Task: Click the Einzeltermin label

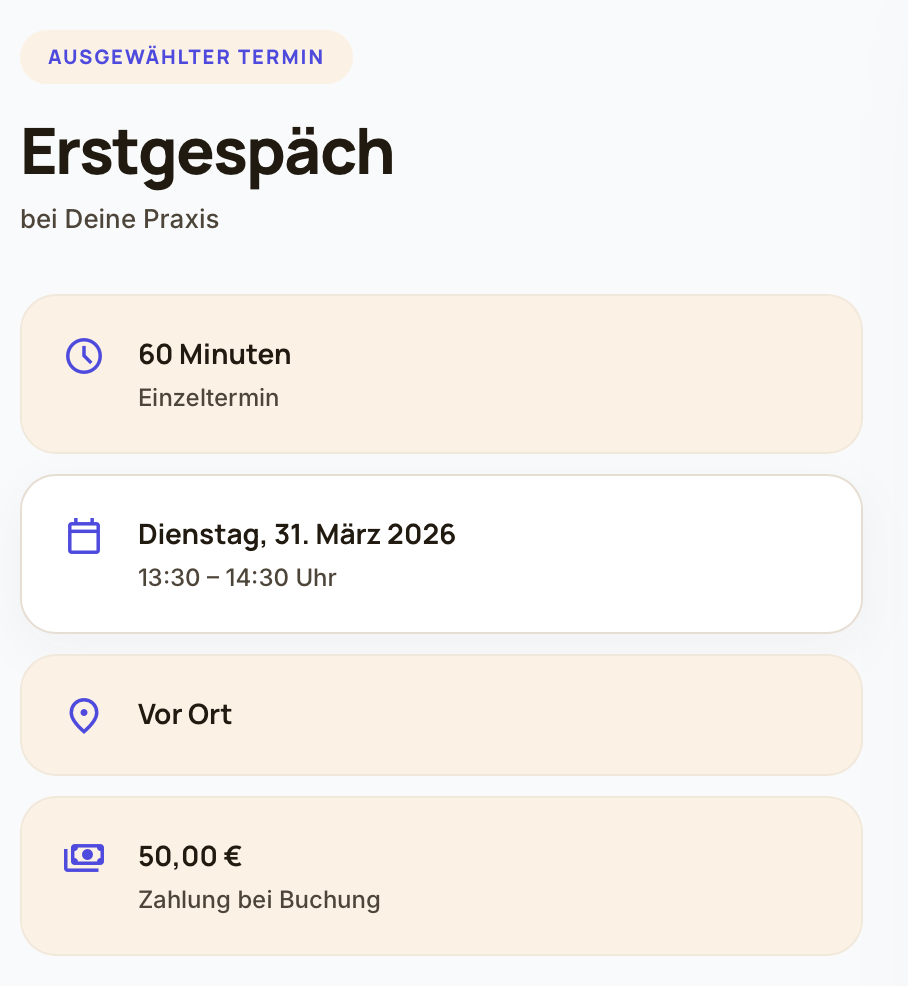Action: (x=208, y=397)
